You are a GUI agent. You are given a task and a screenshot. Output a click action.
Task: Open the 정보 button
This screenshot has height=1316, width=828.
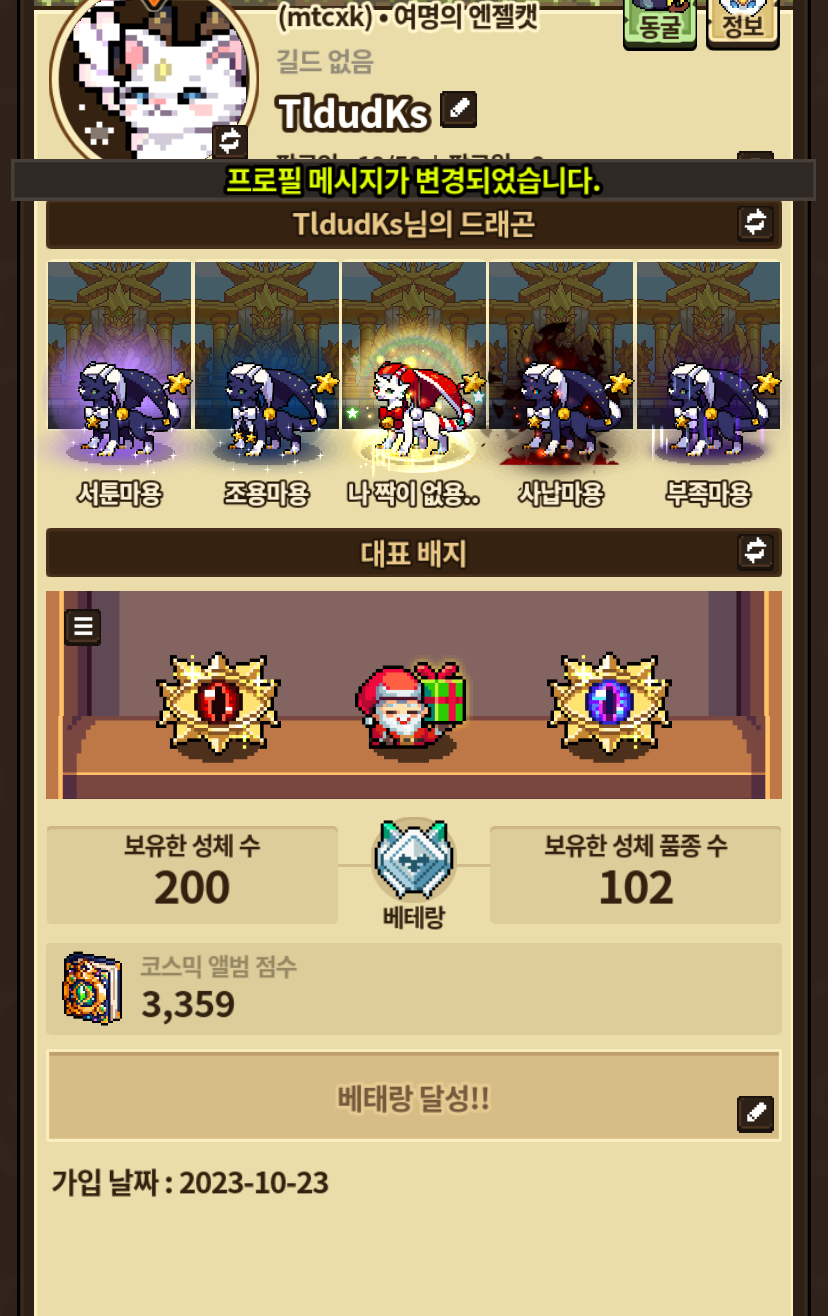pyautogui.click(x=742, y=22)
